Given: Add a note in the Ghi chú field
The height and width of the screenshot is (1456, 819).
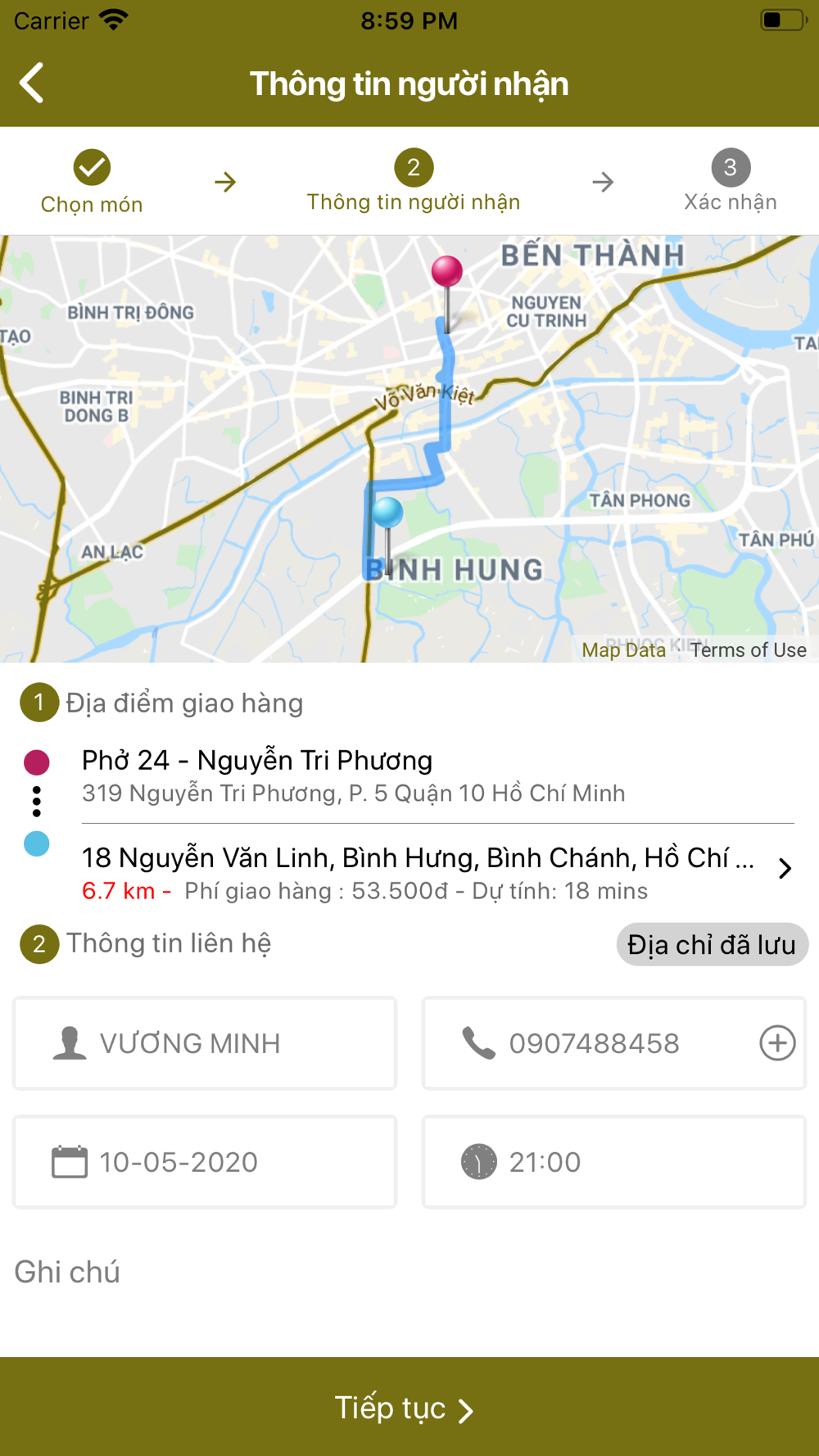Looking at the screenshot, I should [x=409, y=1286].
